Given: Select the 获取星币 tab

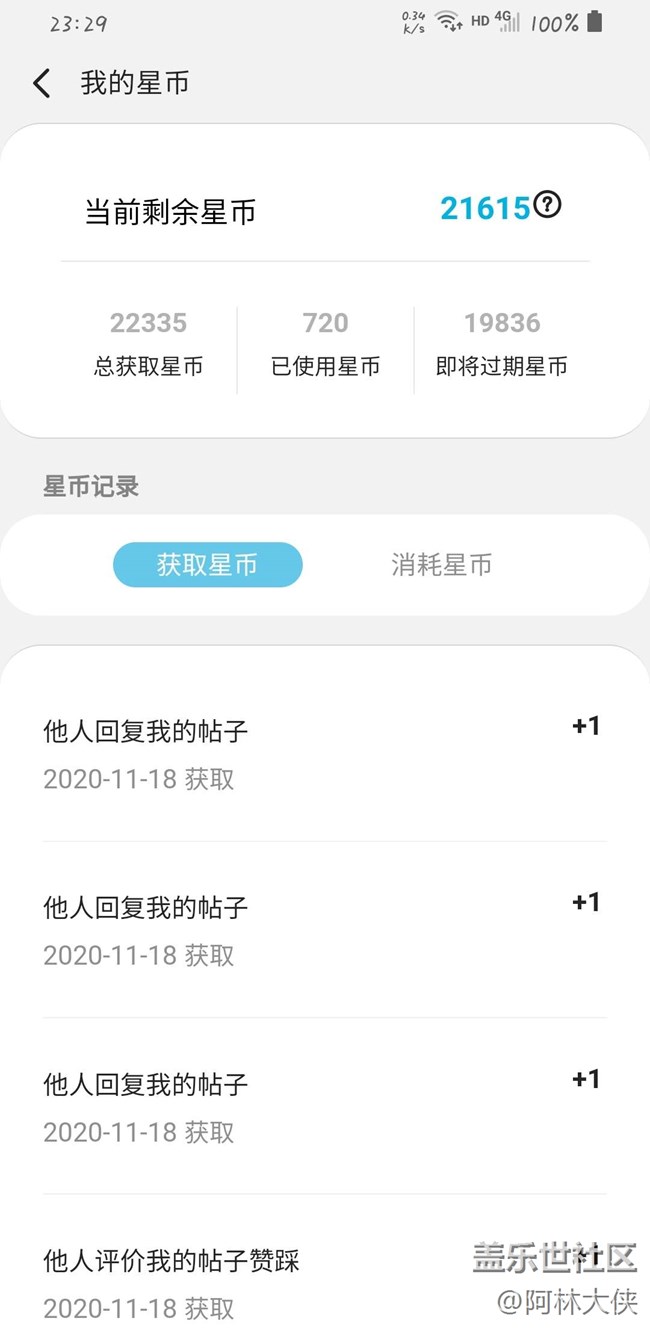Looking at the screenshot, I should click(207, 565).
